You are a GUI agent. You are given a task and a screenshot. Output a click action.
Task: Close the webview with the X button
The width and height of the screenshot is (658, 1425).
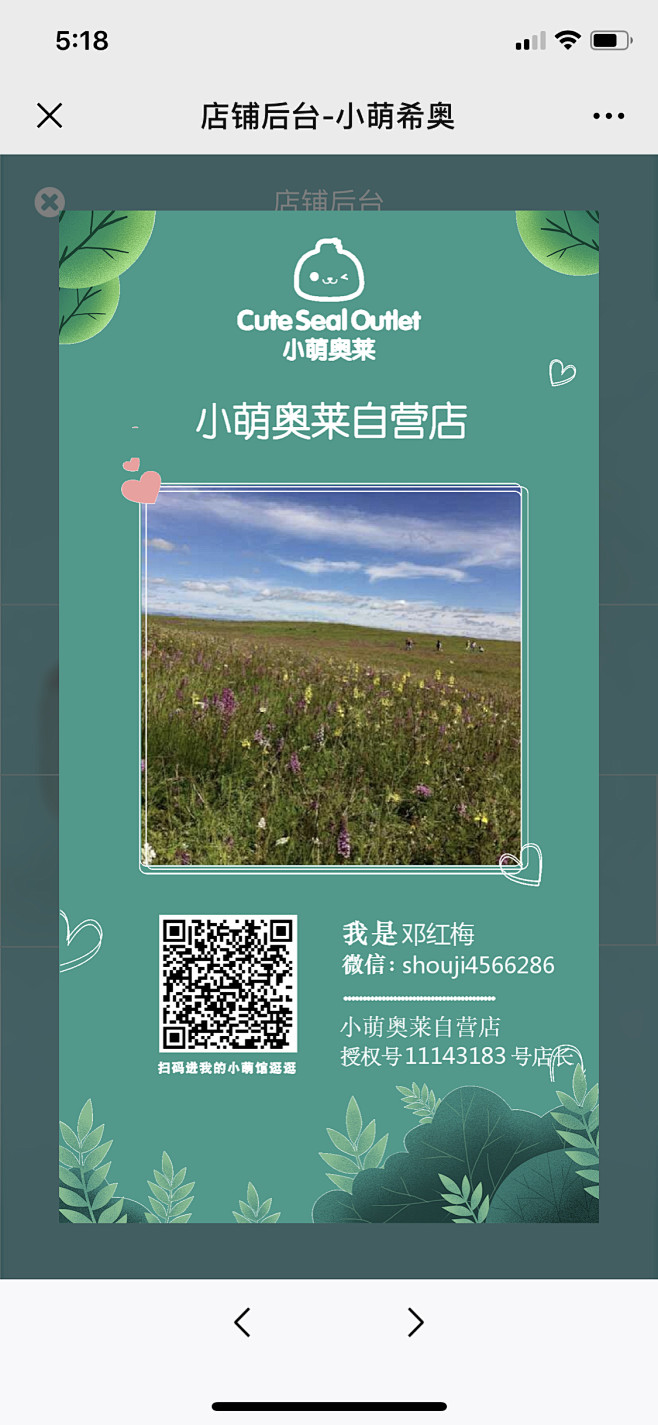point(49,116)
